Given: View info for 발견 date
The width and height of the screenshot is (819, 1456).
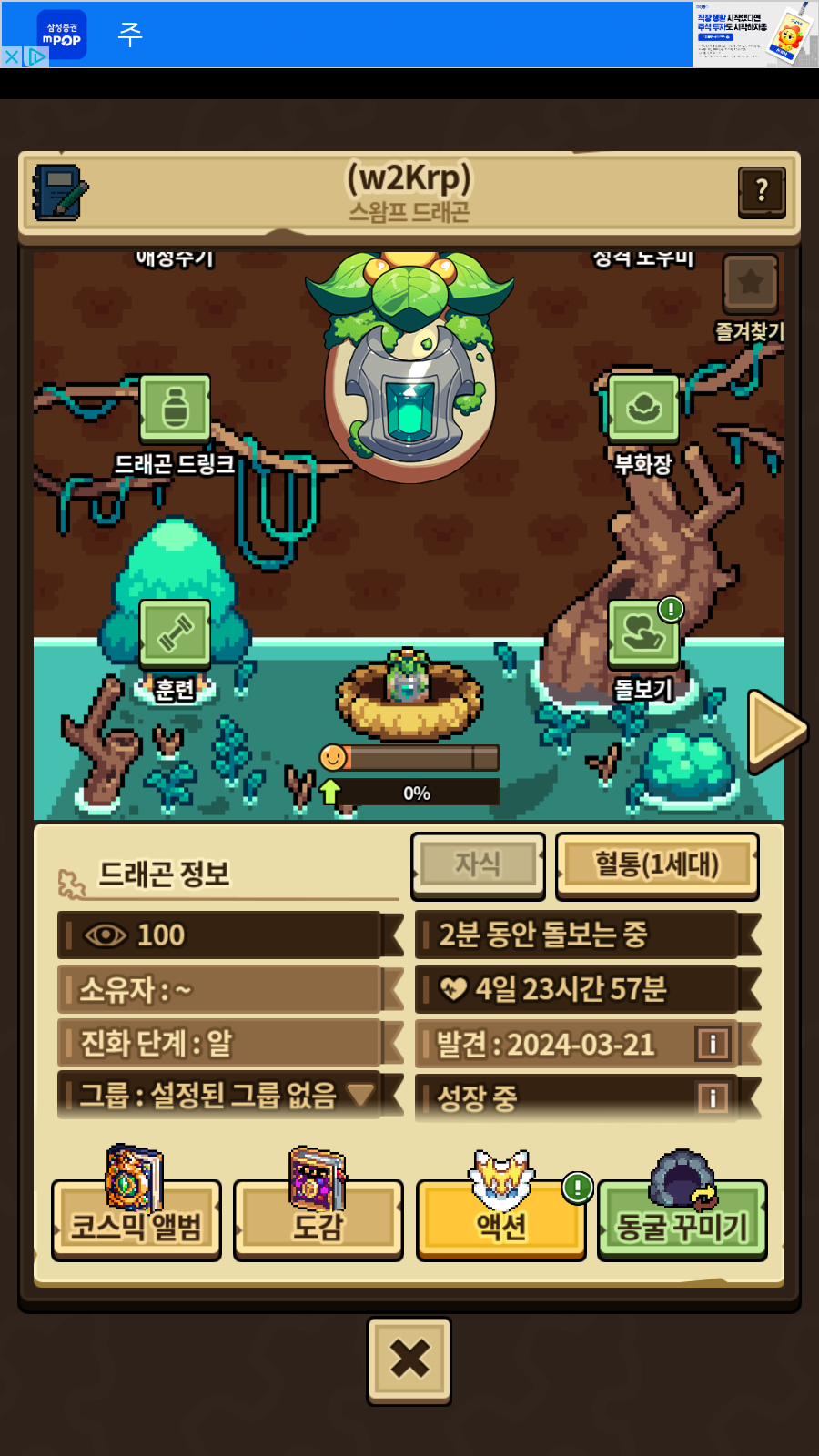Looking at the screenshot, I should point(713,1044).
